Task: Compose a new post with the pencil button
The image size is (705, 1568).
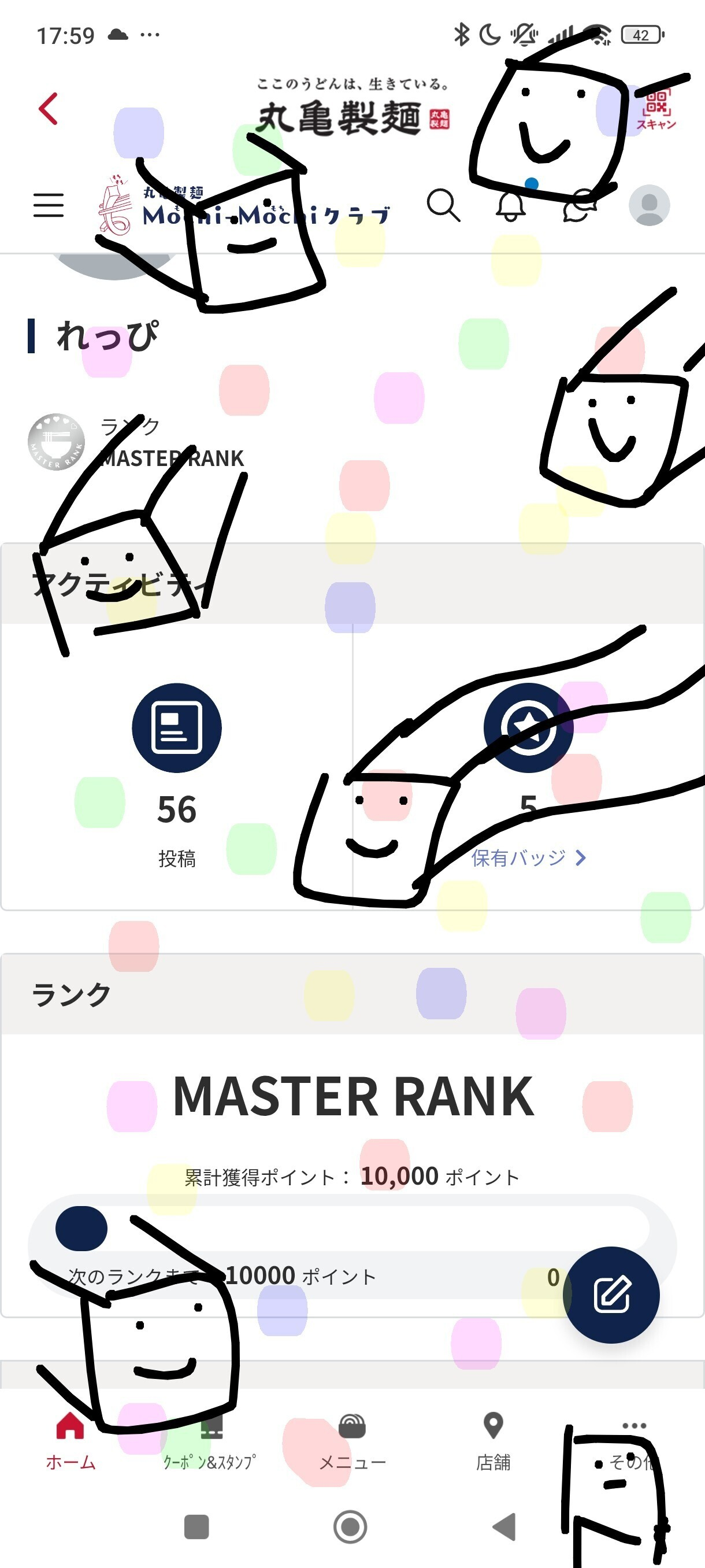Action: click(611, 1294)
